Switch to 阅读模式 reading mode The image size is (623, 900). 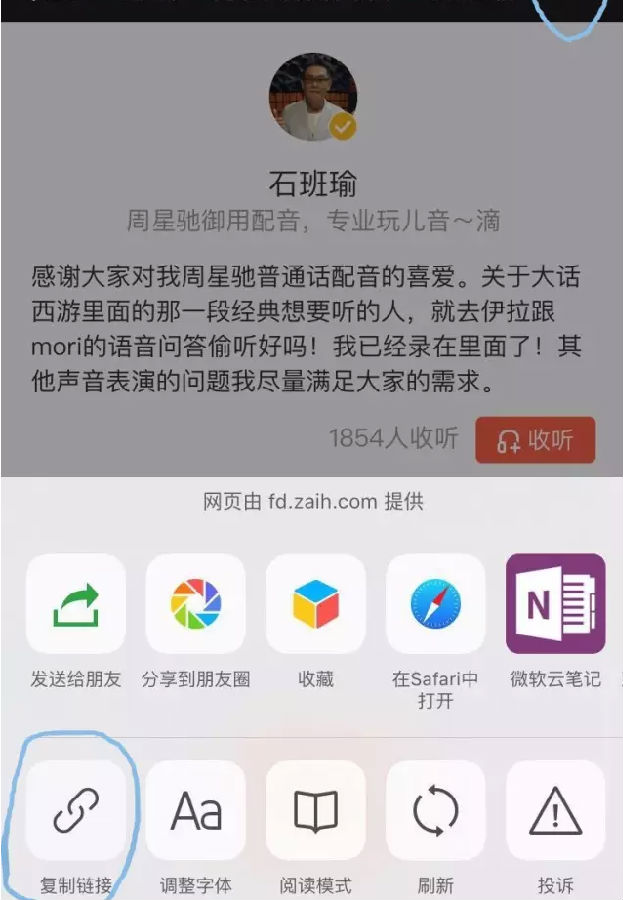pyautogui.click(x=316, y=810)
